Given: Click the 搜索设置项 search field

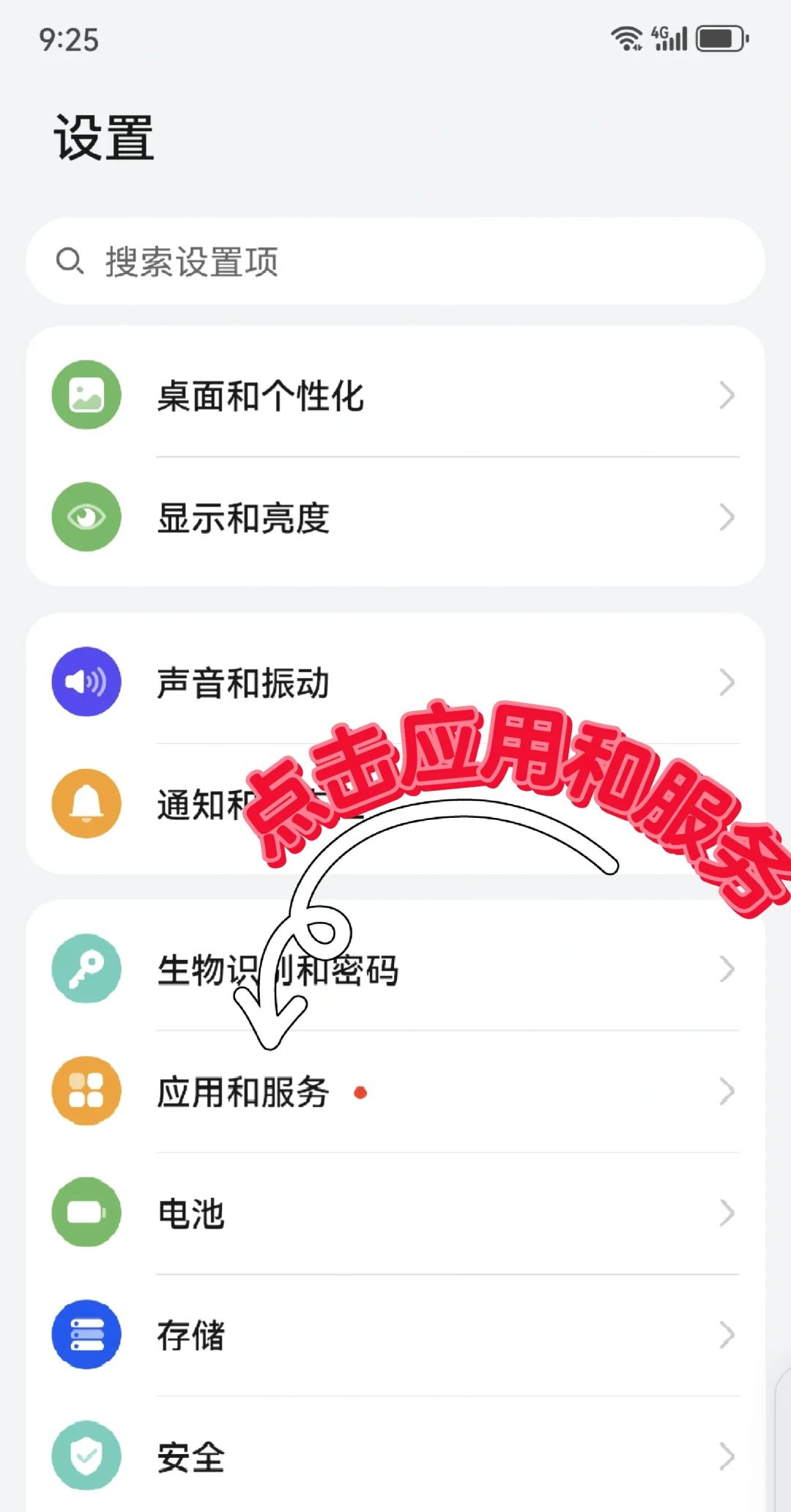Looking at the screenshot, I should click(395, 261).
